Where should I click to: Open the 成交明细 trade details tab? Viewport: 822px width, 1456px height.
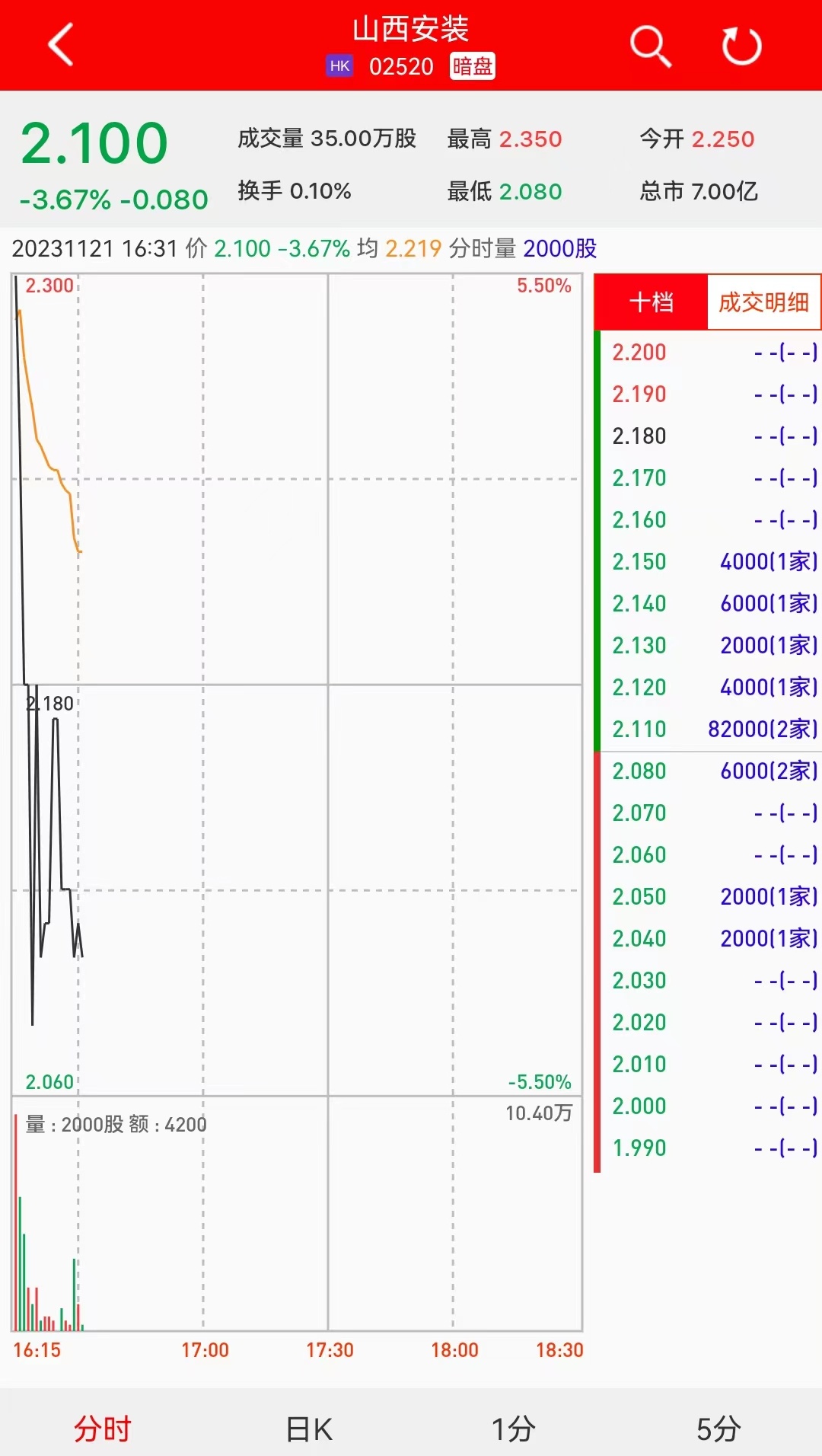[763, 302]
